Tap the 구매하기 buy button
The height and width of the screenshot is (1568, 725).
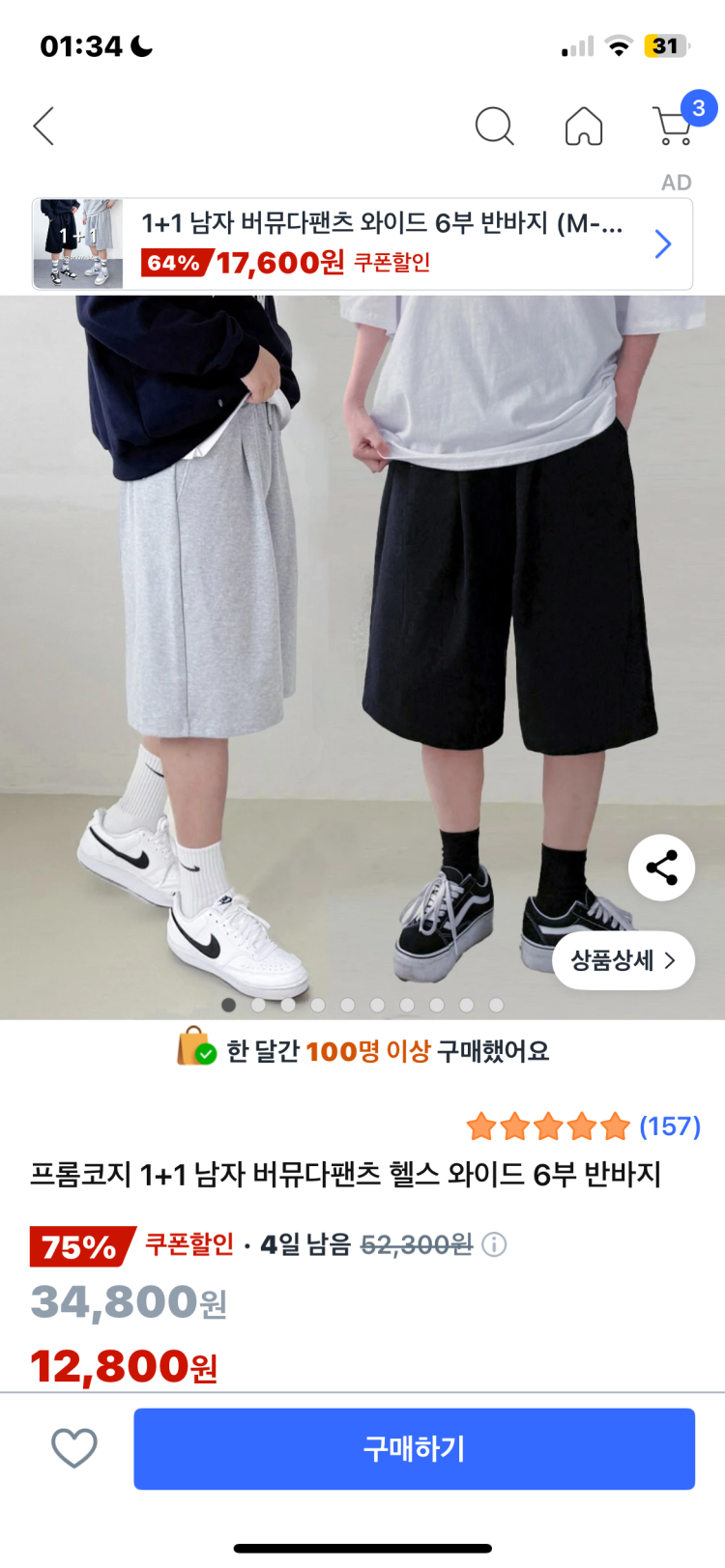click(x=414, y=1448)
